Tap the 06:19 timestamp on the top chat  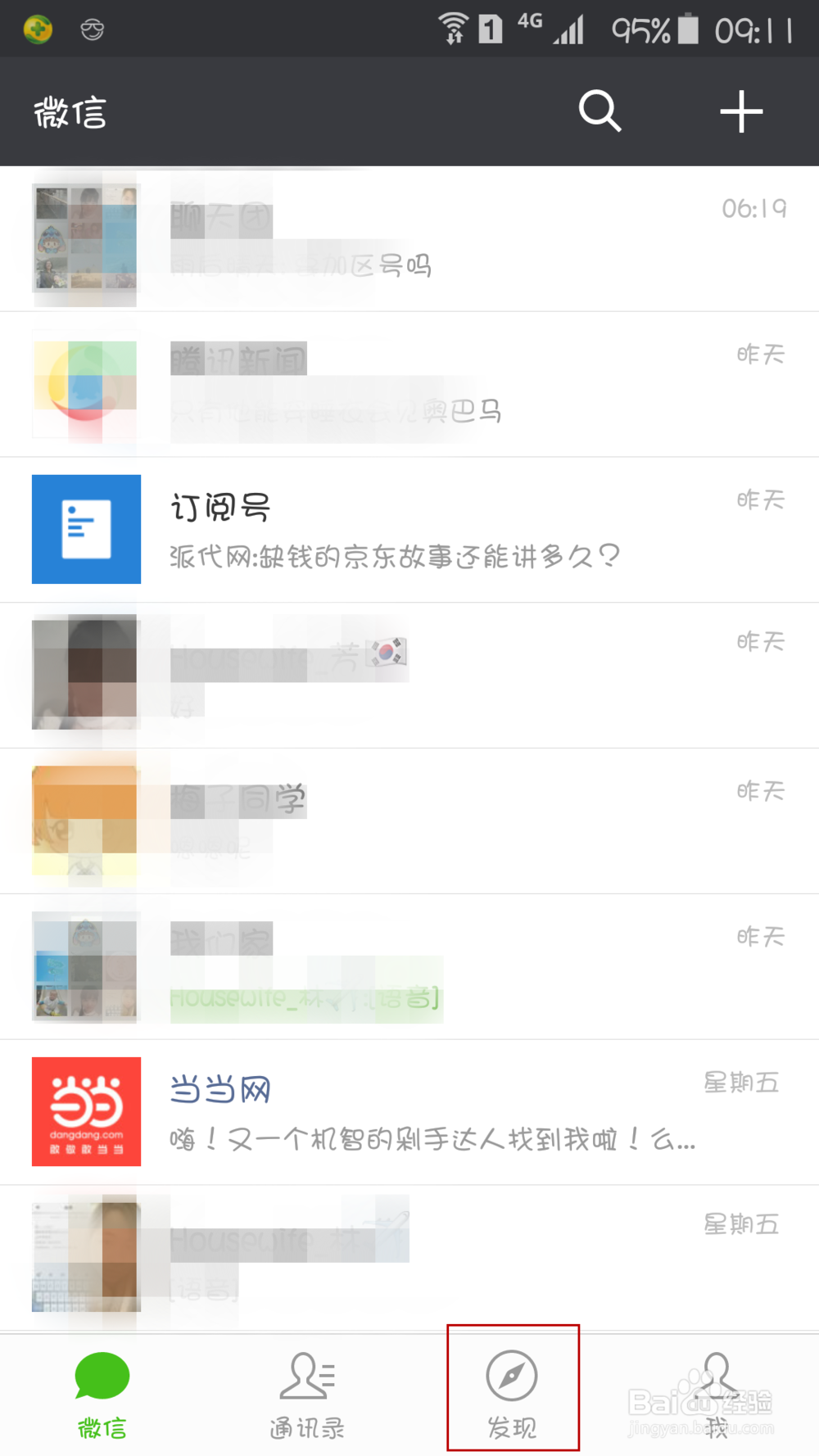(x=755, y=207)
